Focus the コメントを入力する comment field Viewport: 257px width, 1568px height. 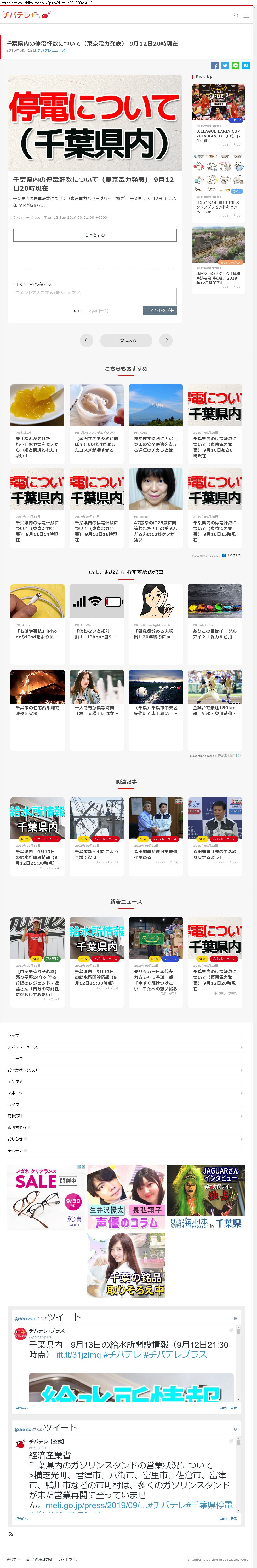(x=94, y=296)
